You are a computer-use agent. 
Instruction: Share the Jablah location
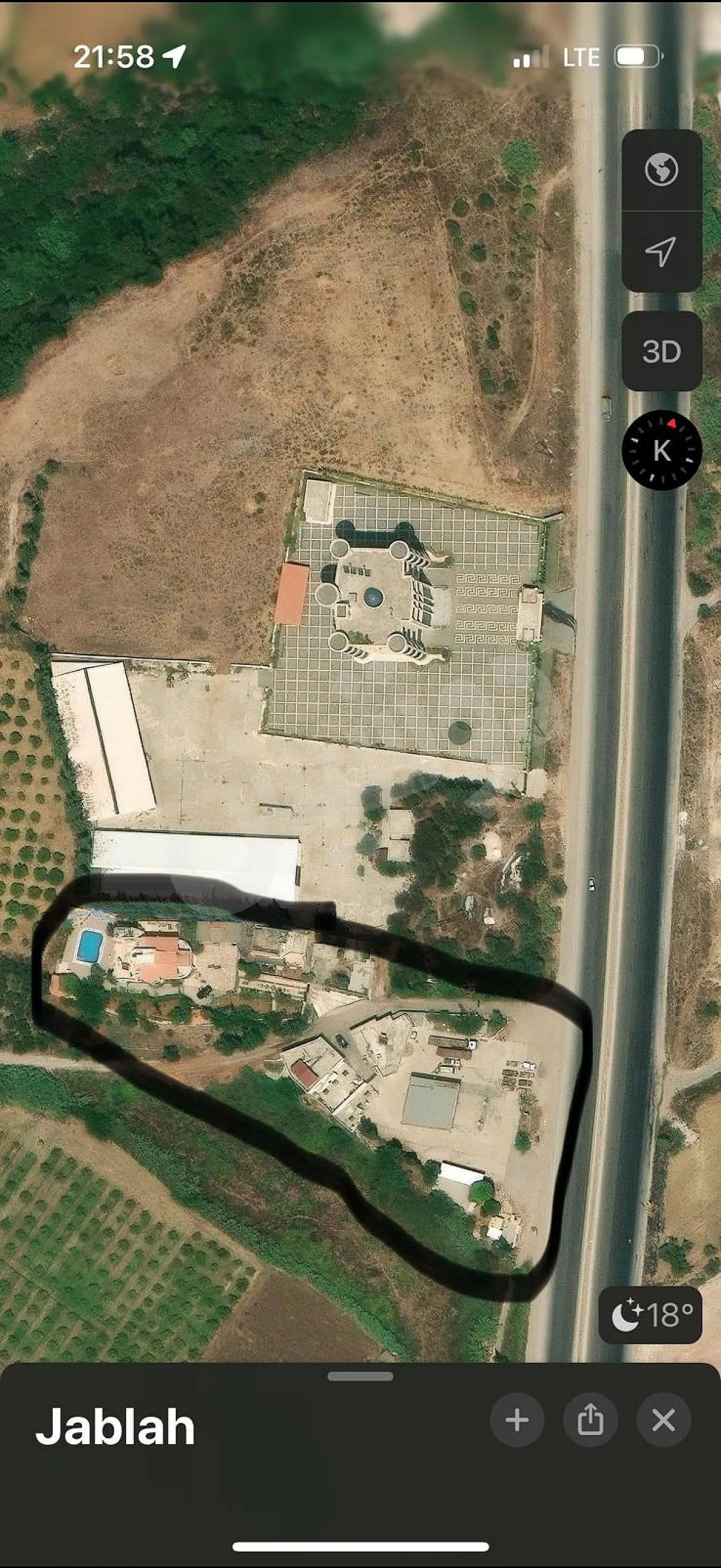[x=590, y=1421]
